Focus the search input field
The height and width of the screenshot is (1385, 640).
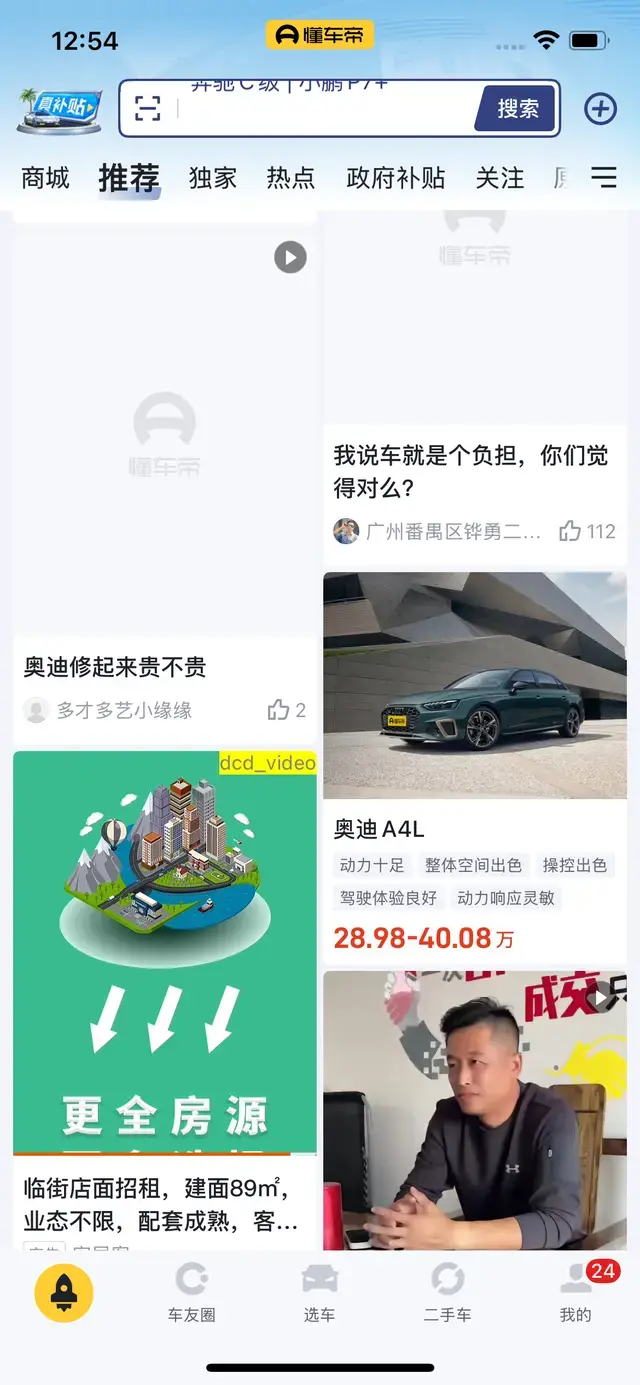(x=325, y=108)
